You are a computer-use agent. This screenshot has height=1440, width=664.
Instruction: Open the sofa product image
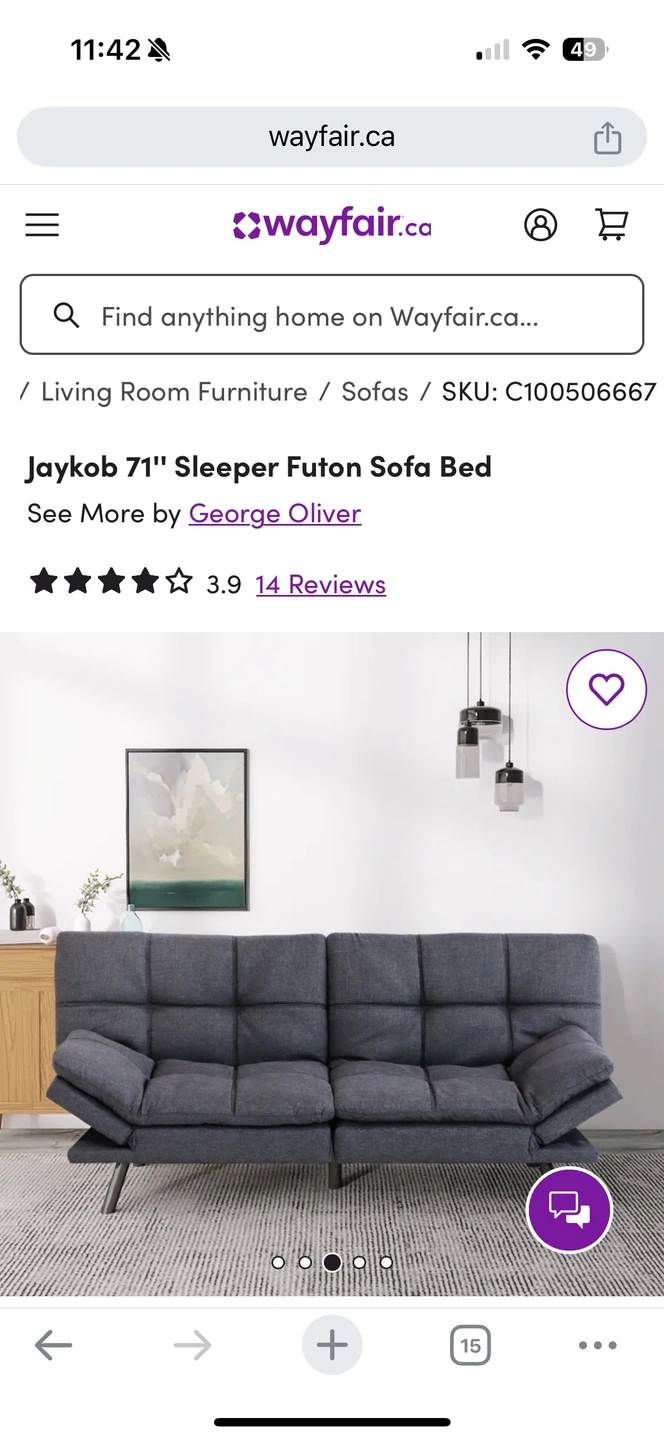pyautogui.click(x=332, y=964)
